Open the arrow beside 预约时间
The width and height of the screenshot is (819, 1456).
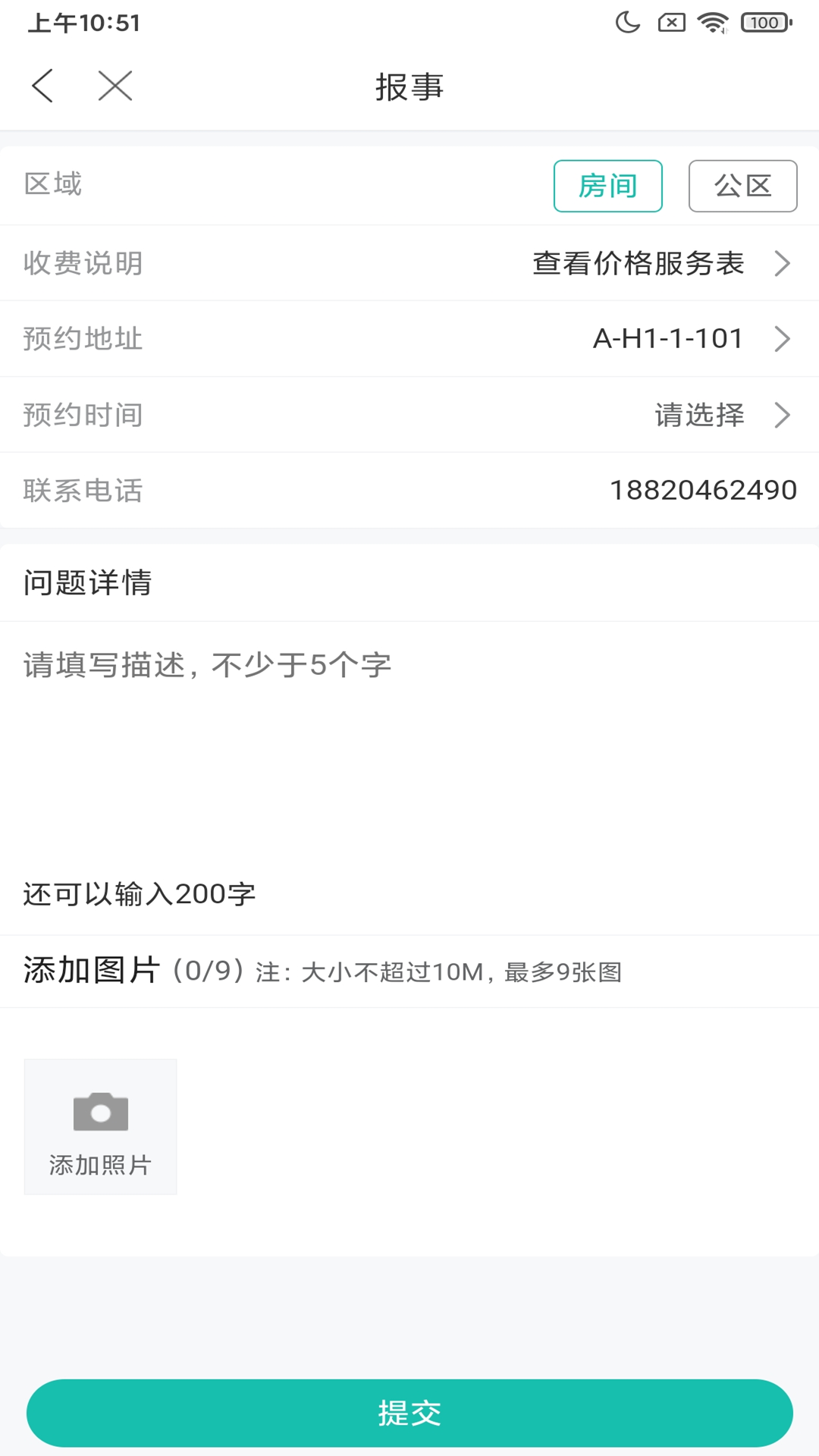[782, 415]
